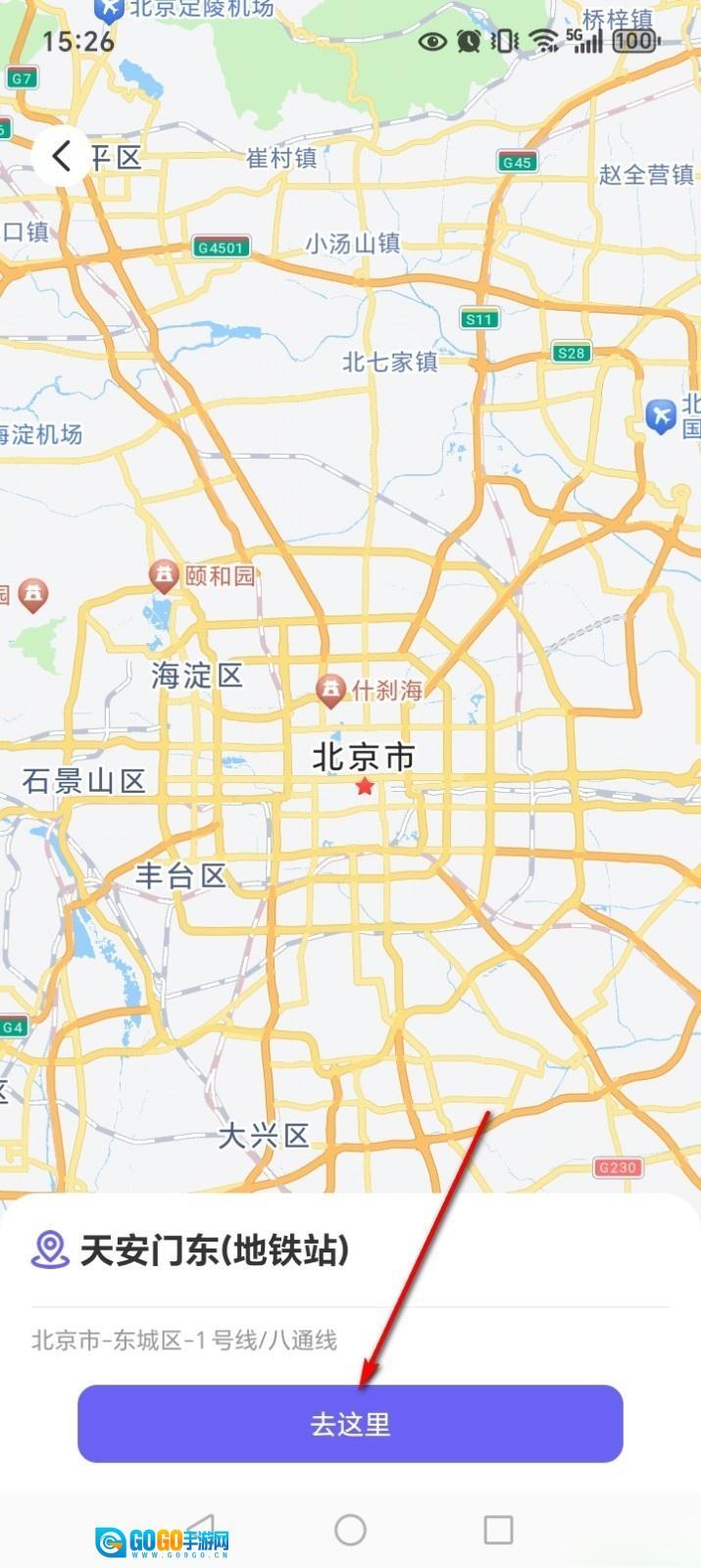Tap the 去这里 navigation button
This screenshot has height=1568, width=701.
350,1423
